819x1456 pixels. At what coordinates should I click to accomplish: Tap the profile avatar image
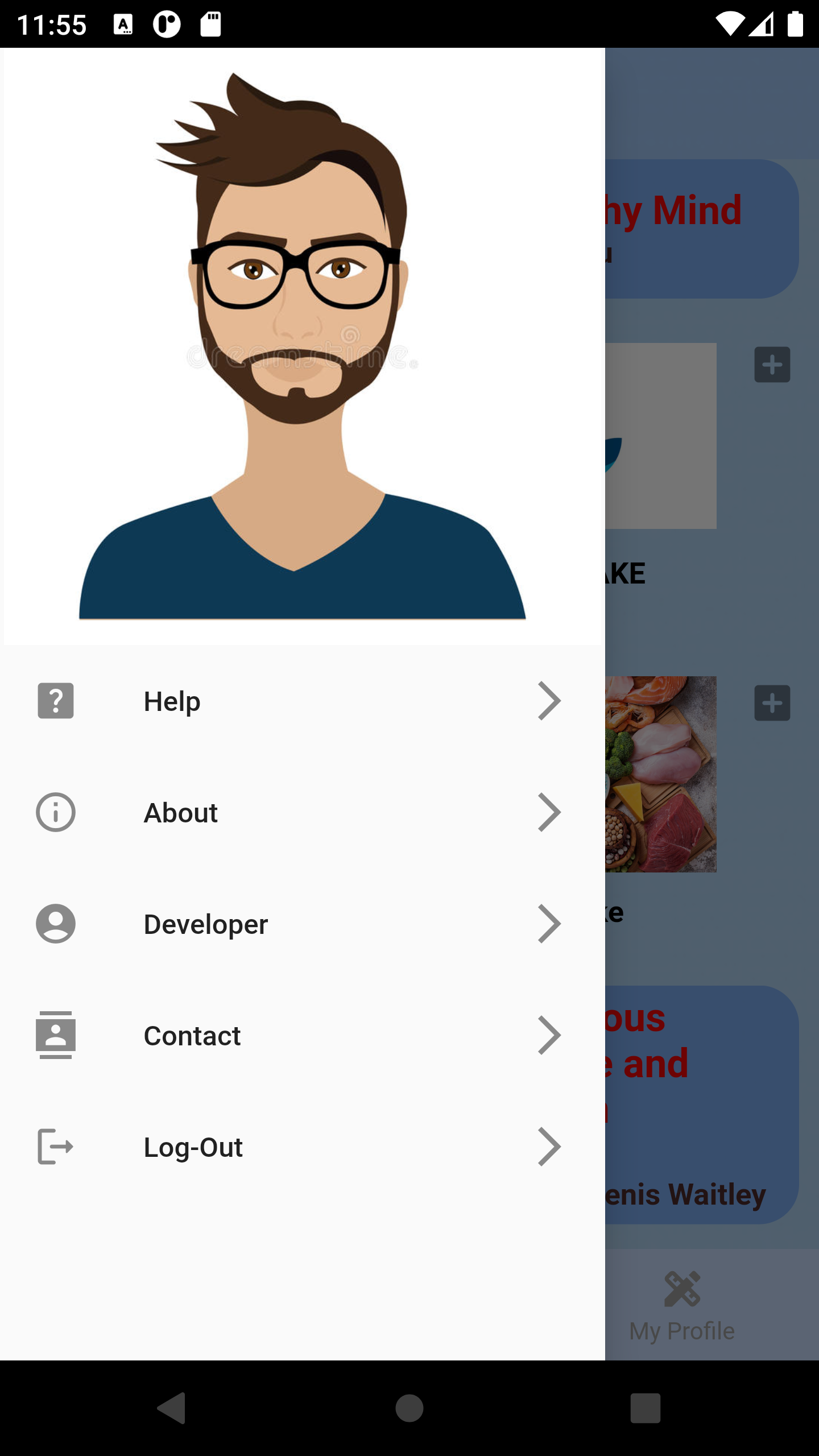[301, 353]
